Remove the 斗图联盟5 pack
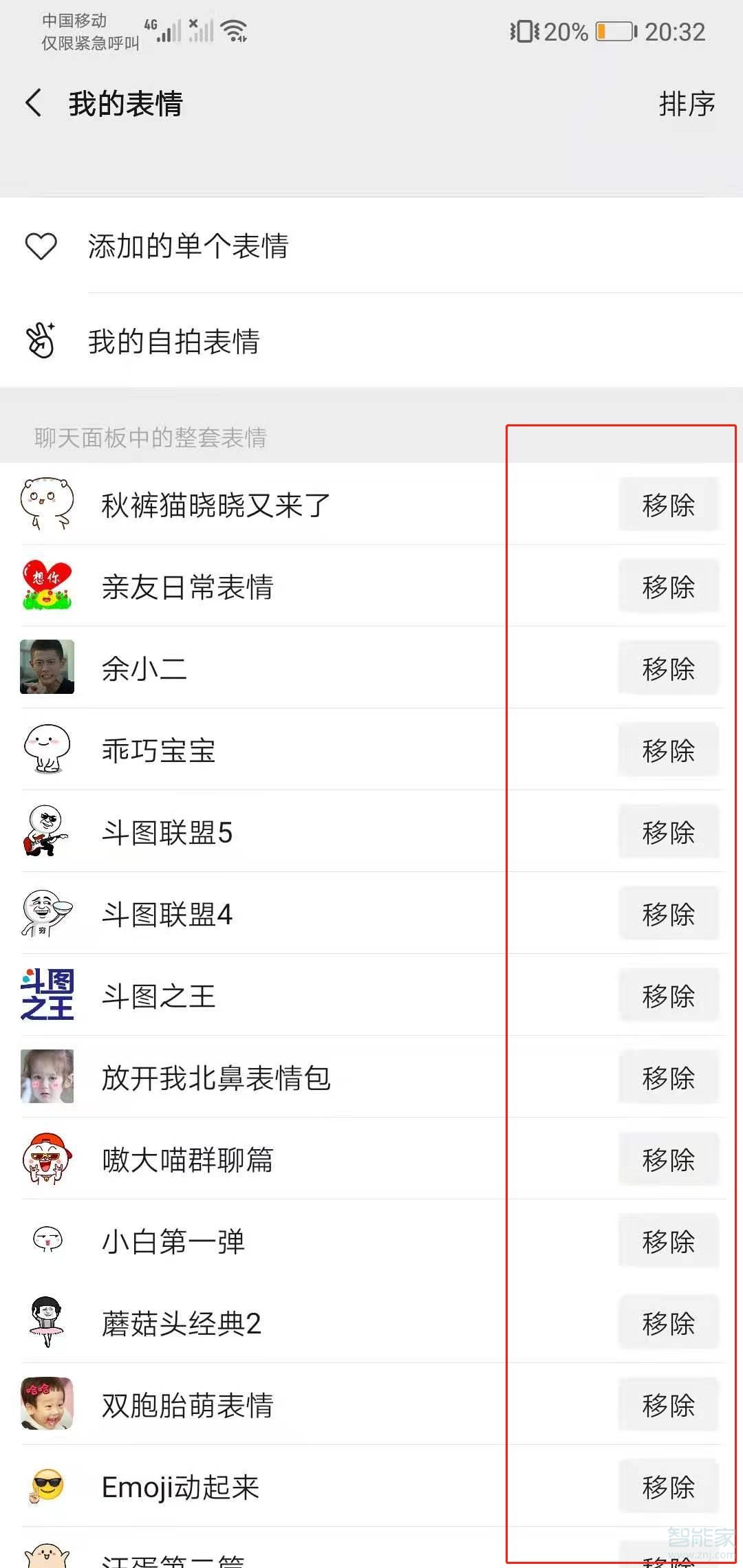The height and width of the screenshot is (1568, 743). (668, 832)
